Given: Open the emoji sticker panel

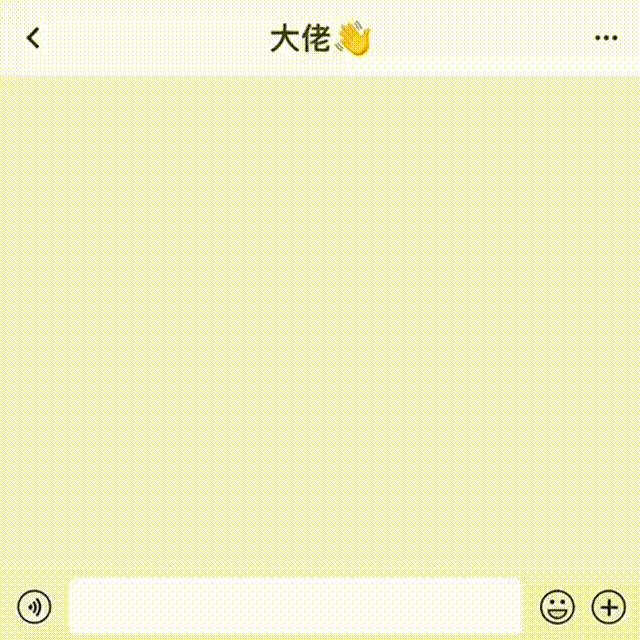Looking at the screenshot, I should pyautogui.click(x=558, y=606).
